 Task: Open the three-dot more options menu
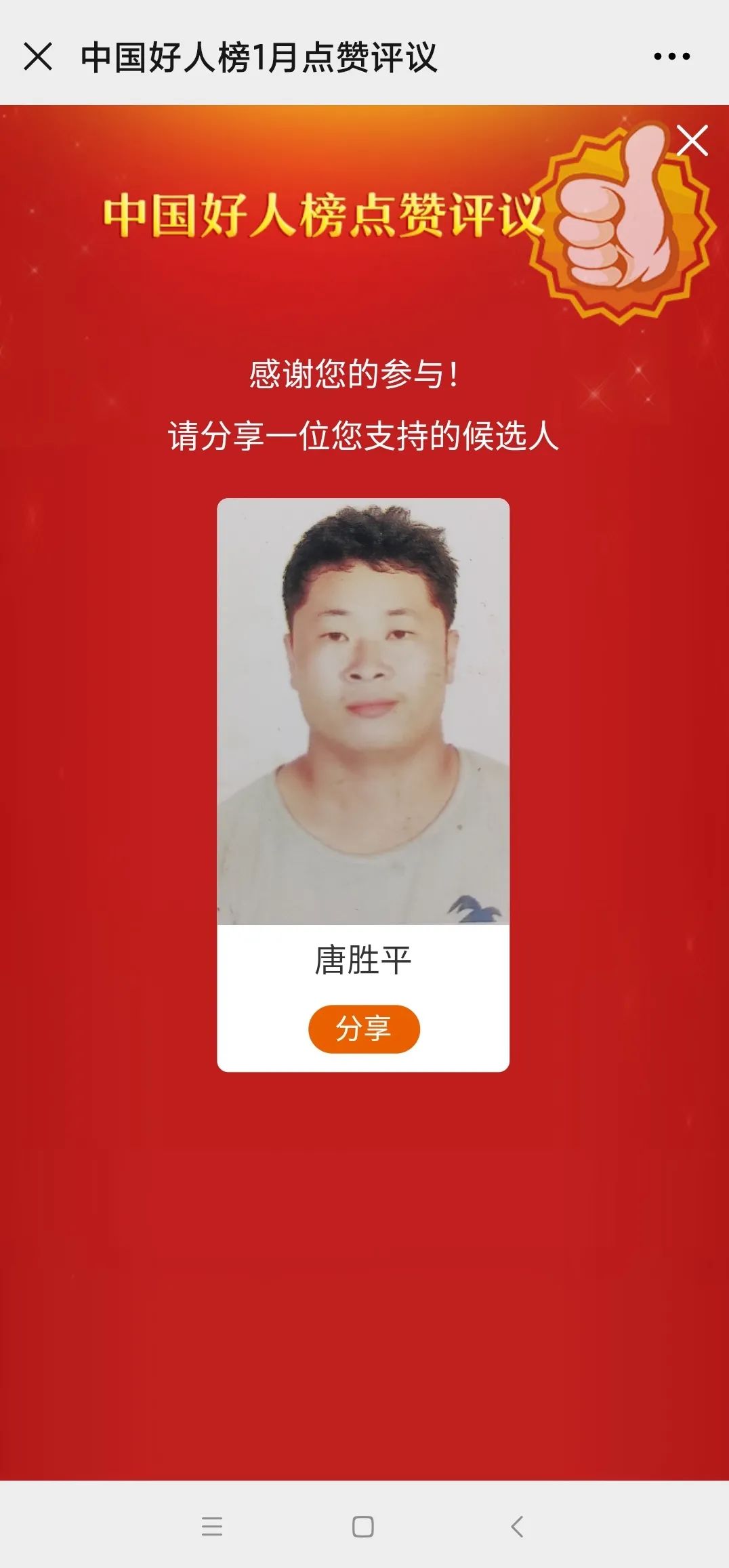671,56
